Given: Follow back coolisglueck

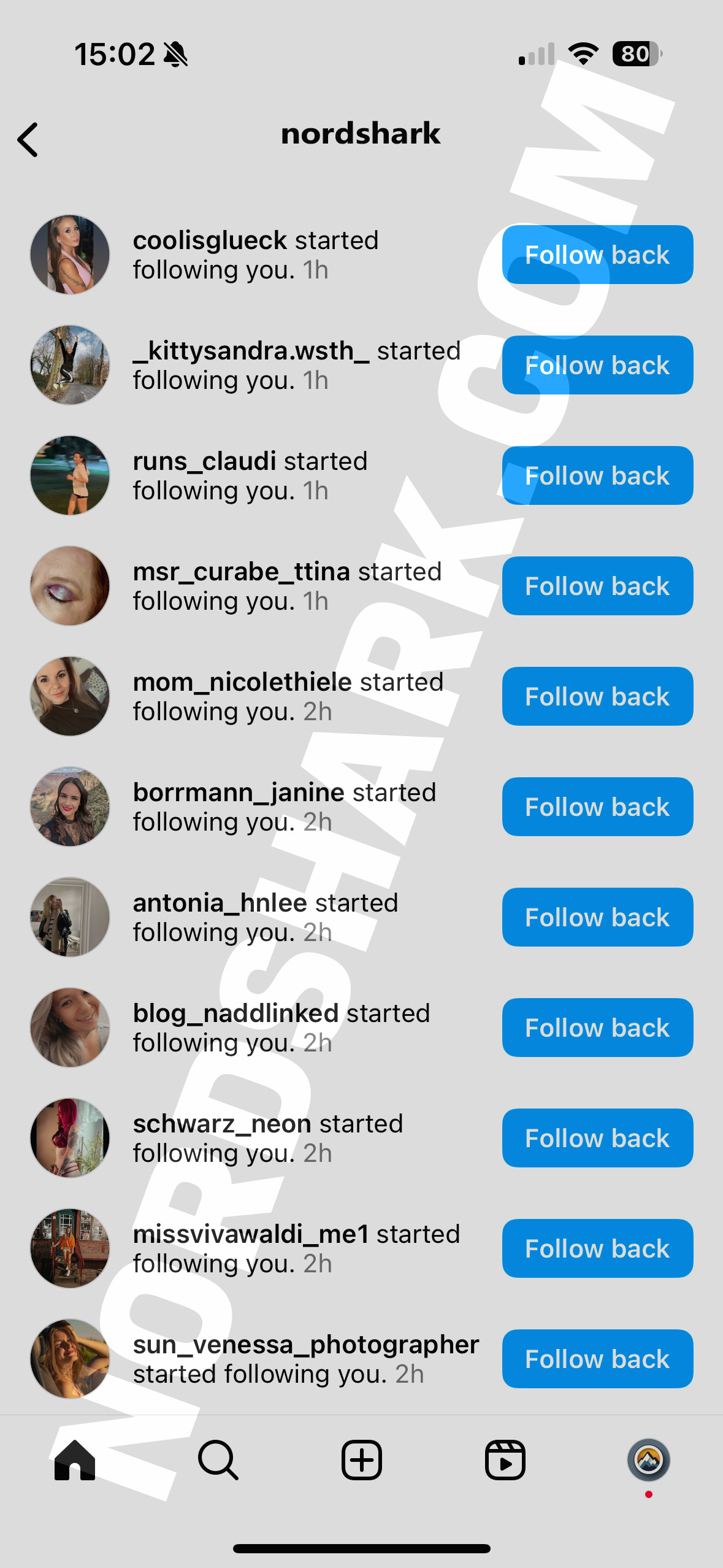Looking at the screenshot, I should click(x=597, y=255).
